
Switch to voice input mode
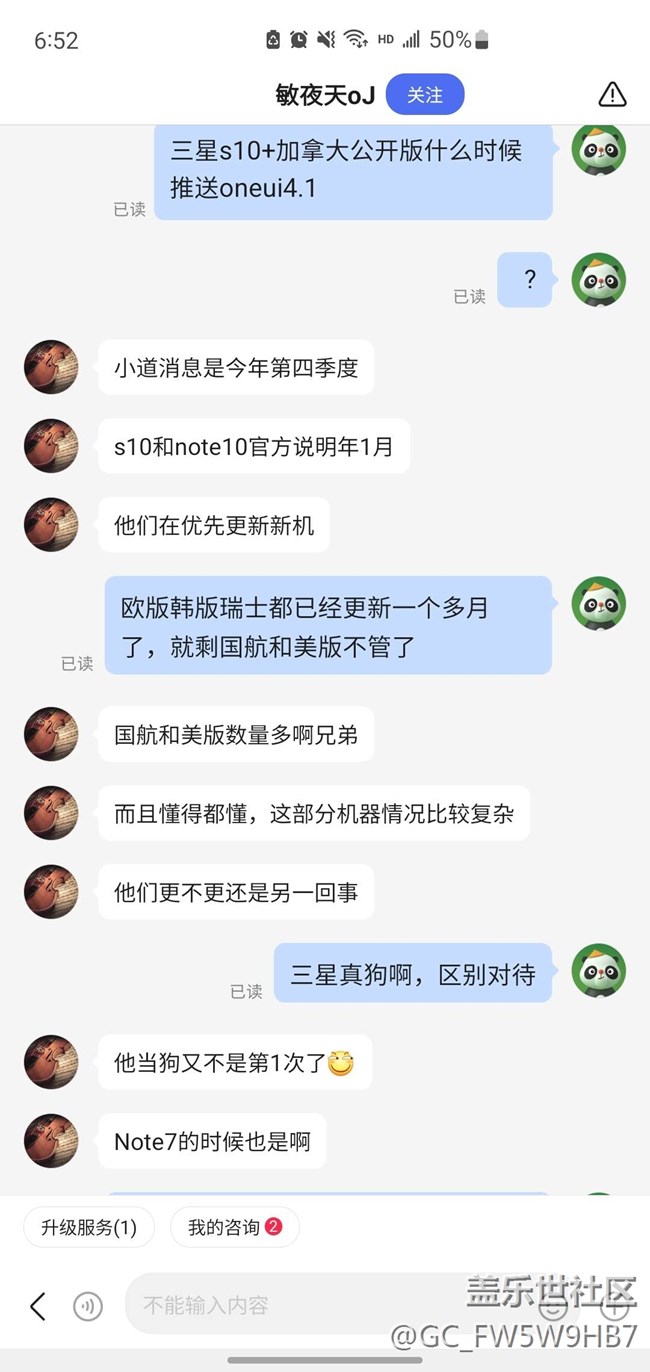coord(88,1306)
